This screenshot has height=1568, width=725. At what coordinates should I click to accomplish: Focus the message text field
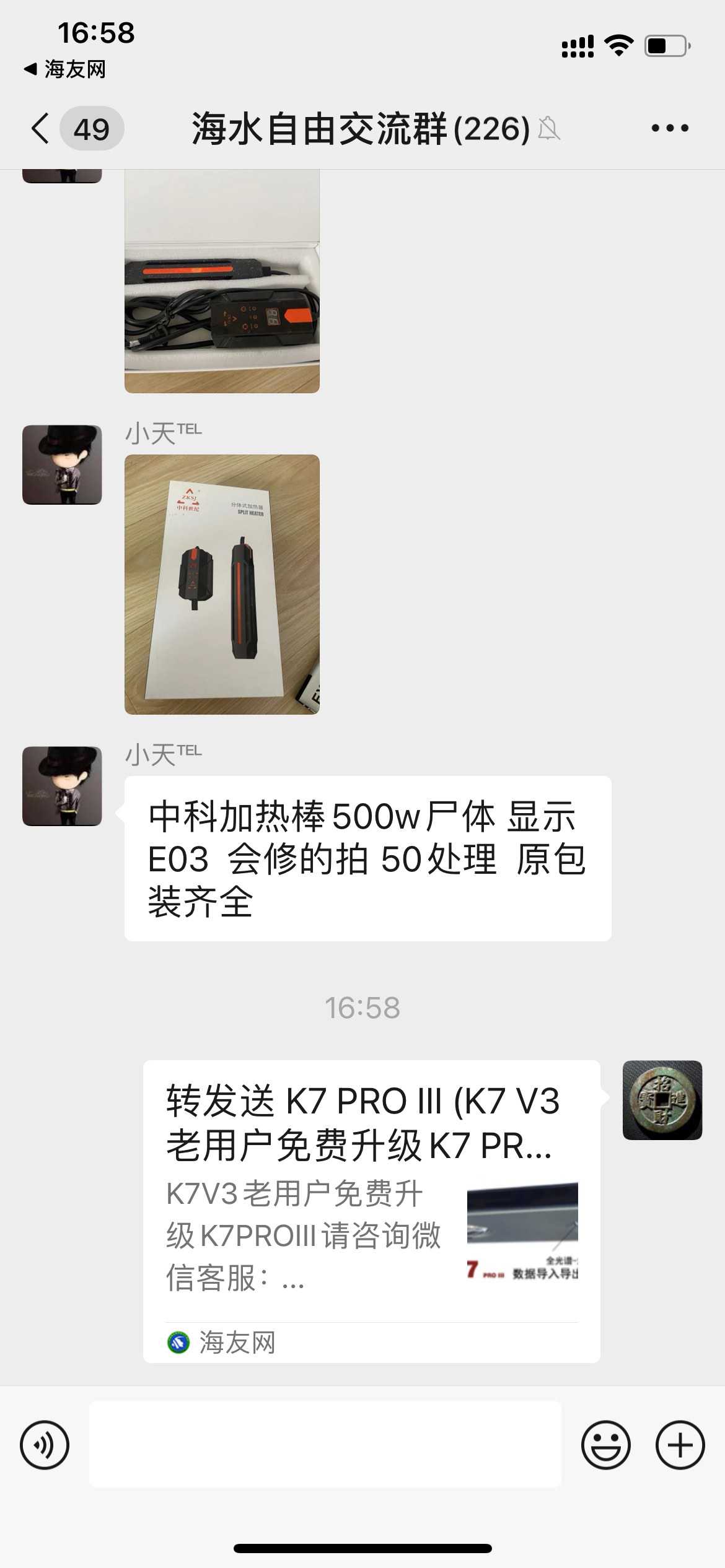tap(325, 1445)
